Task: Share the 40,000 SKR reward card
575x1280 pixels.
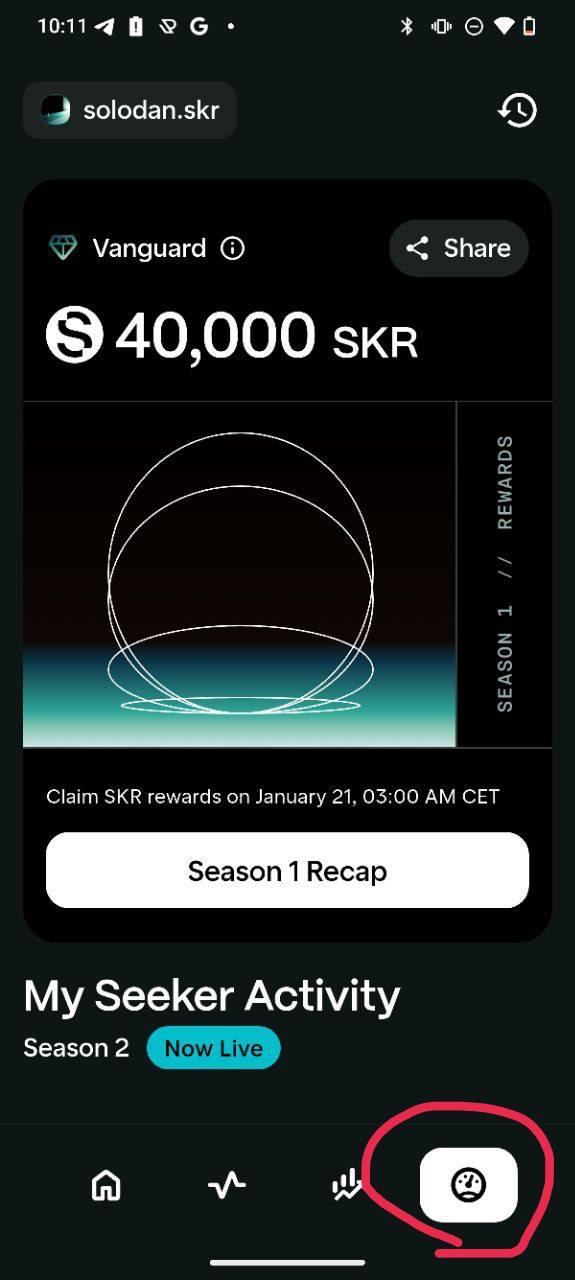Action: (x=459, y=248)
